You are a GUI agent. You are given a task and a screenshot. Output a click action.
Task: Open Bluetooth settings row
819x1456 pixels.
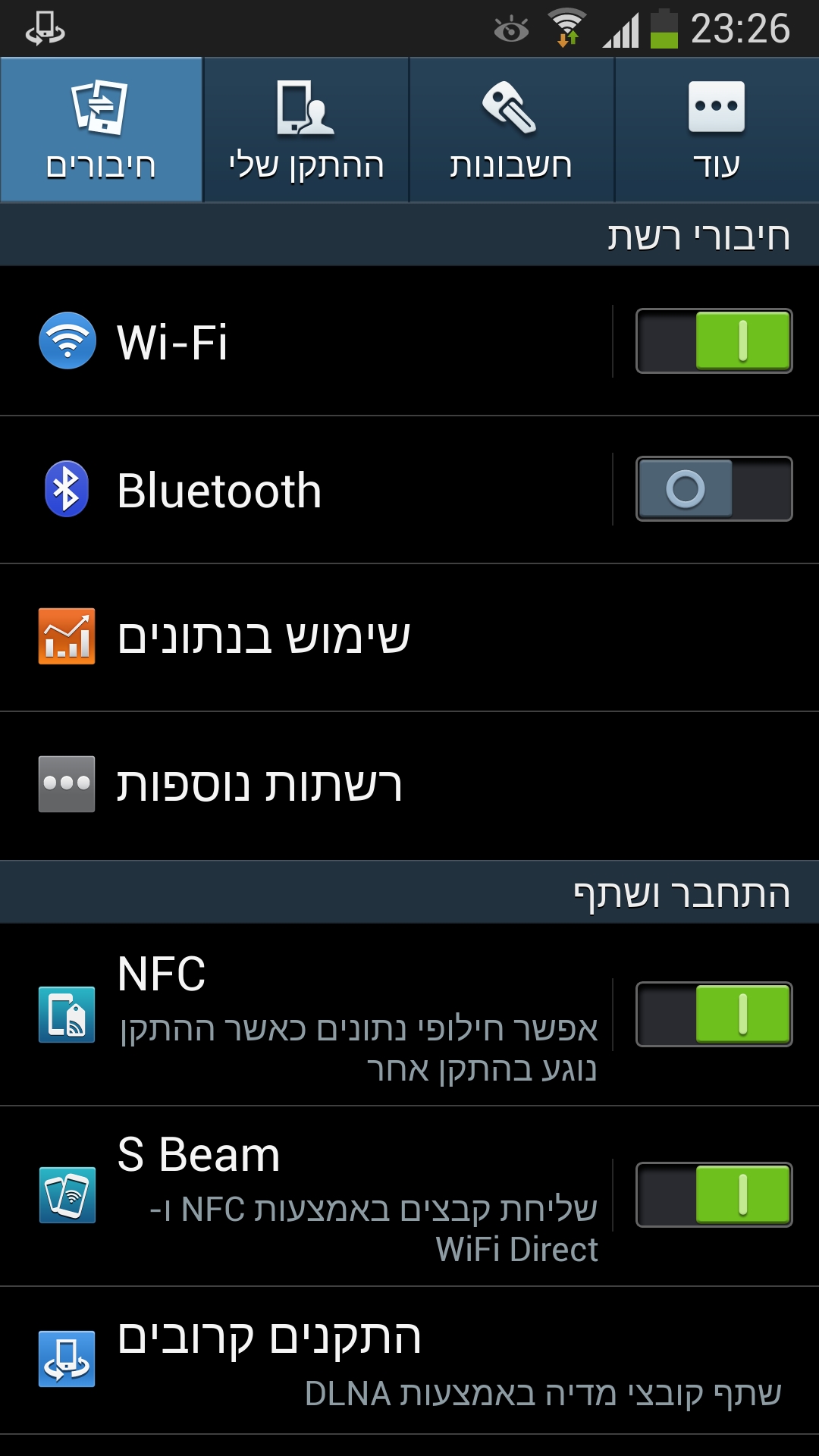[x=303, y=490]
